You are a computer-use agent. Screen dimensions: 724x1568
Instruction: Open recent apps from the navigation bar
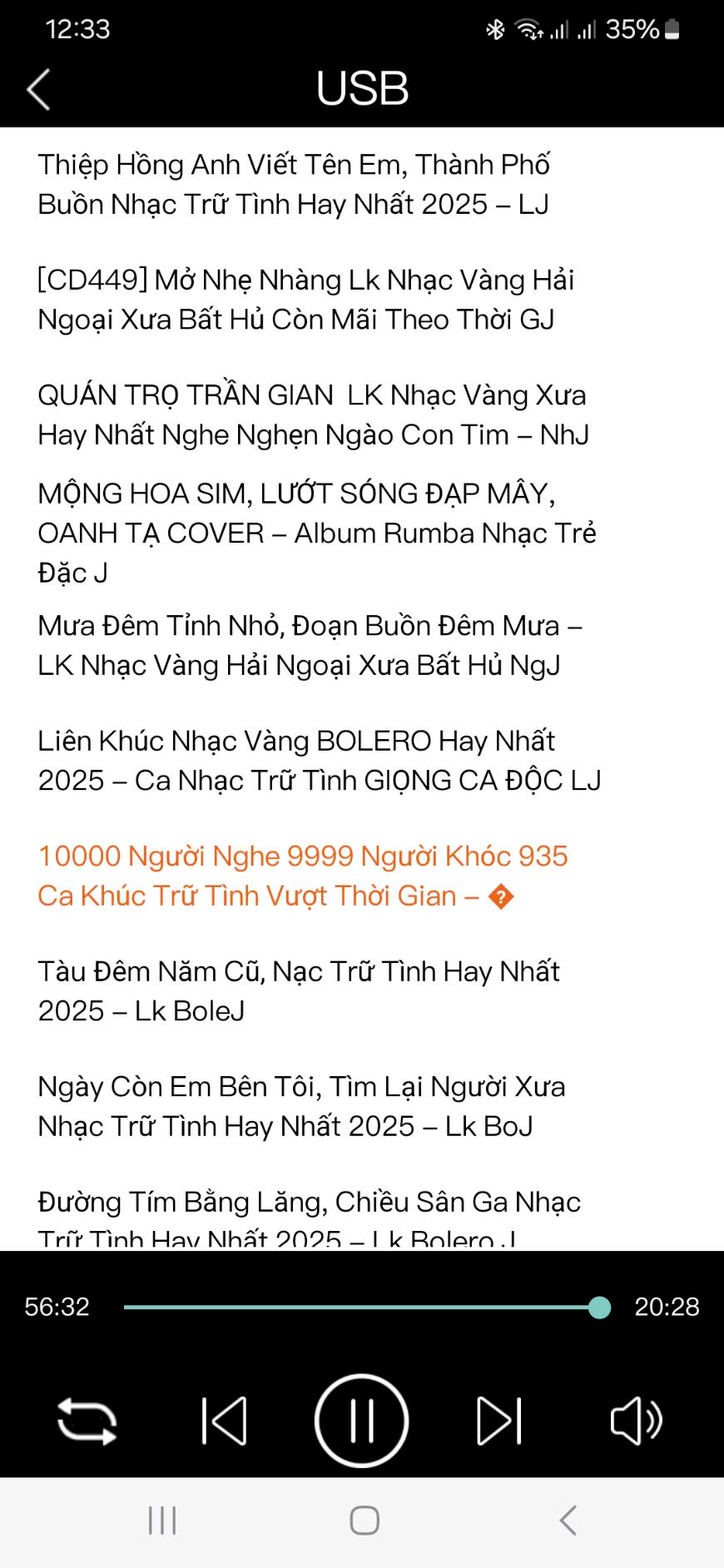pos(162,1521)
